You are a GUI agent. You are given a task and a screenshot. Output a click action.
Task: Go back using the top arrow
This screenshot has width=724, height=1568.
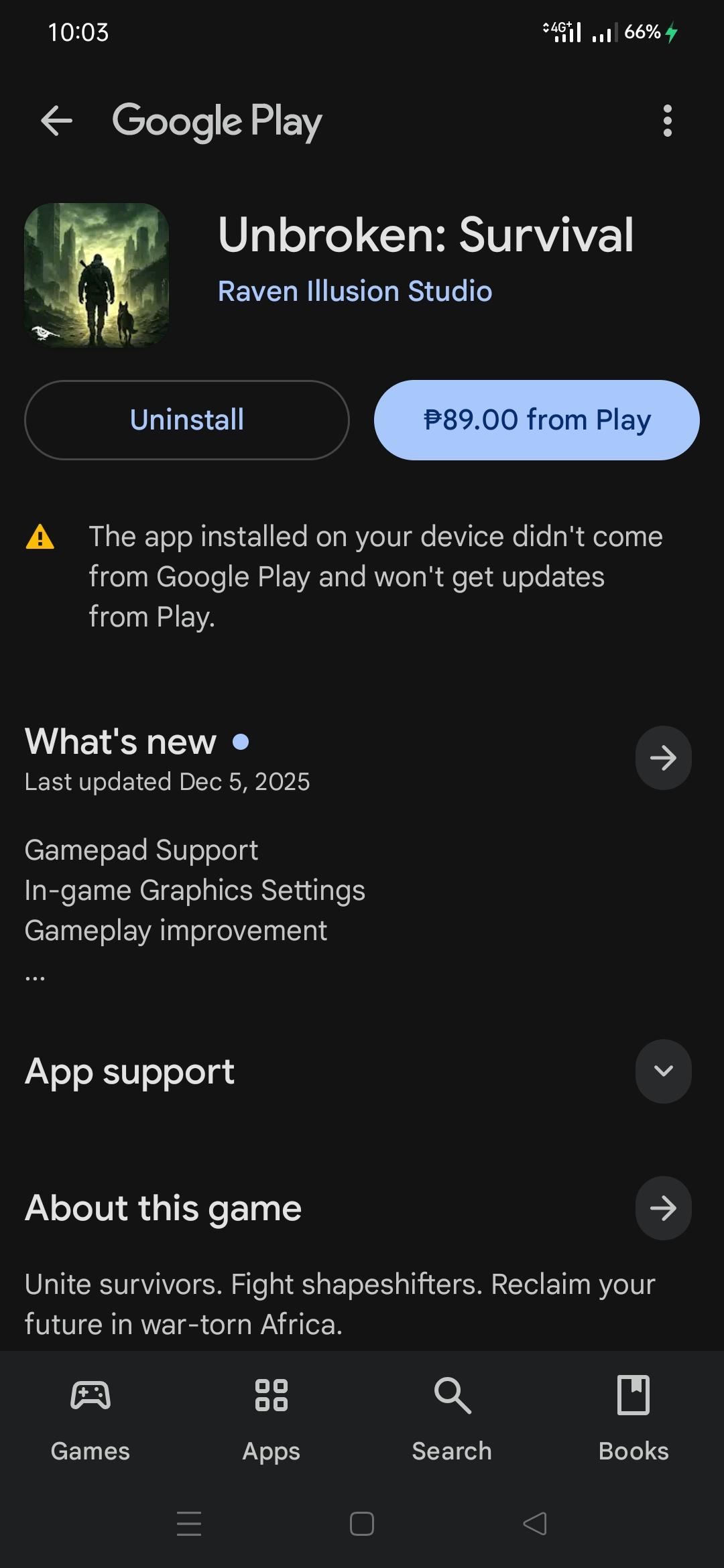56,121
